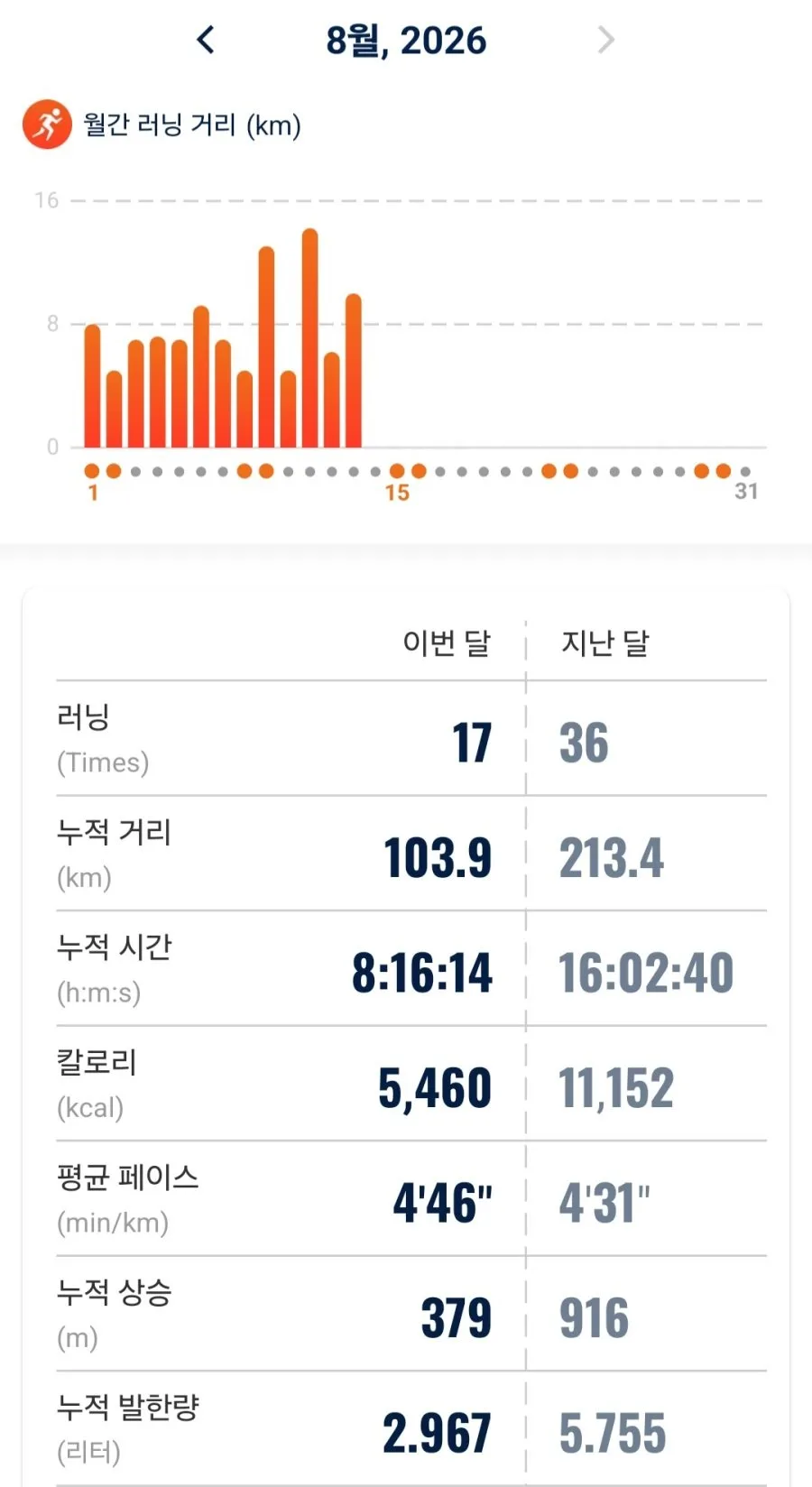This screenshot has height=1487, width=812.
Task: Go to the previous month
Action: point(206,40)
